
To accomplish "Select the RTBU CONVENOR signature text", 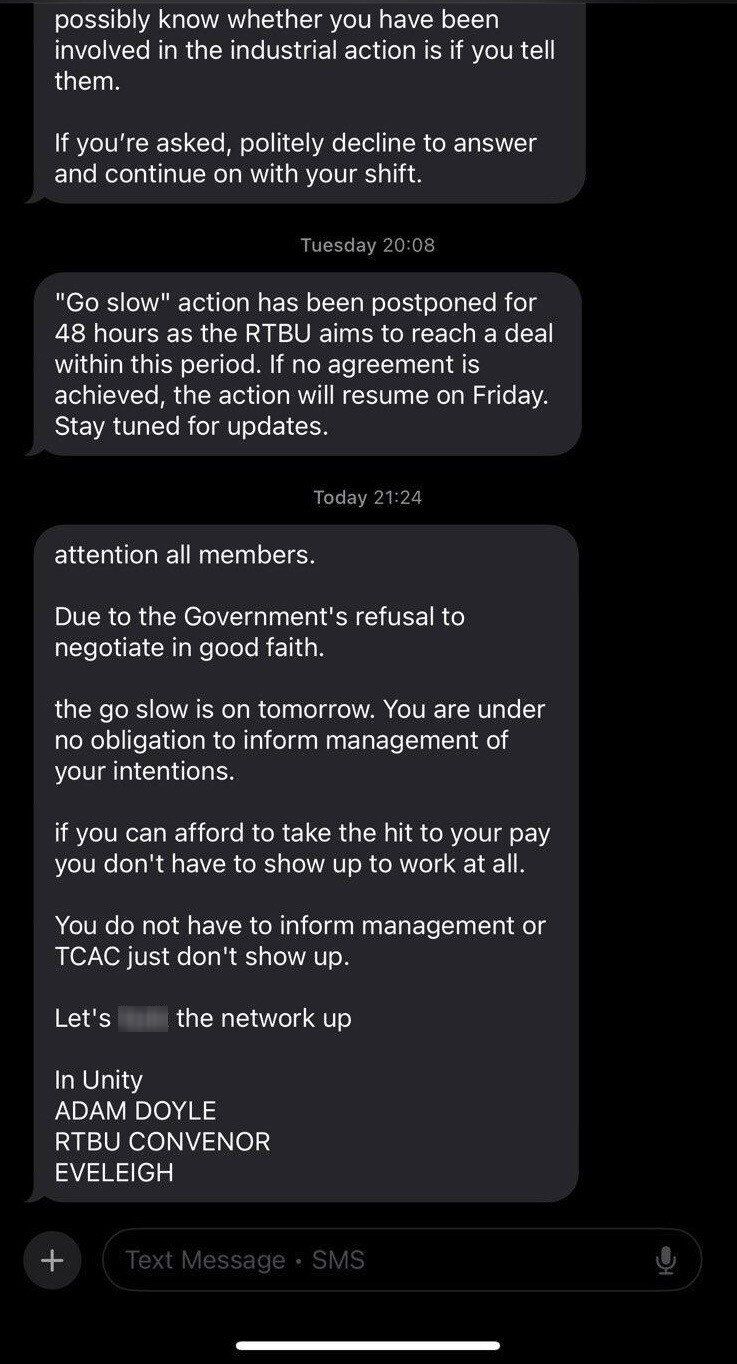I will 162,1141.
